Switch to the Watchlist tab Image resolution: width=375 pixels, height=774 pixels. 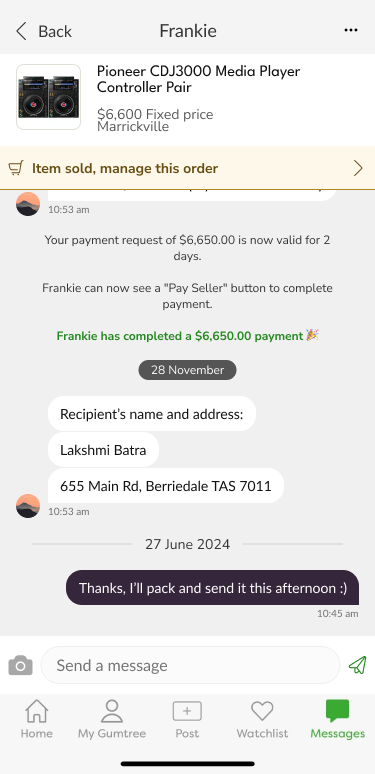click(x=262, y=719)
